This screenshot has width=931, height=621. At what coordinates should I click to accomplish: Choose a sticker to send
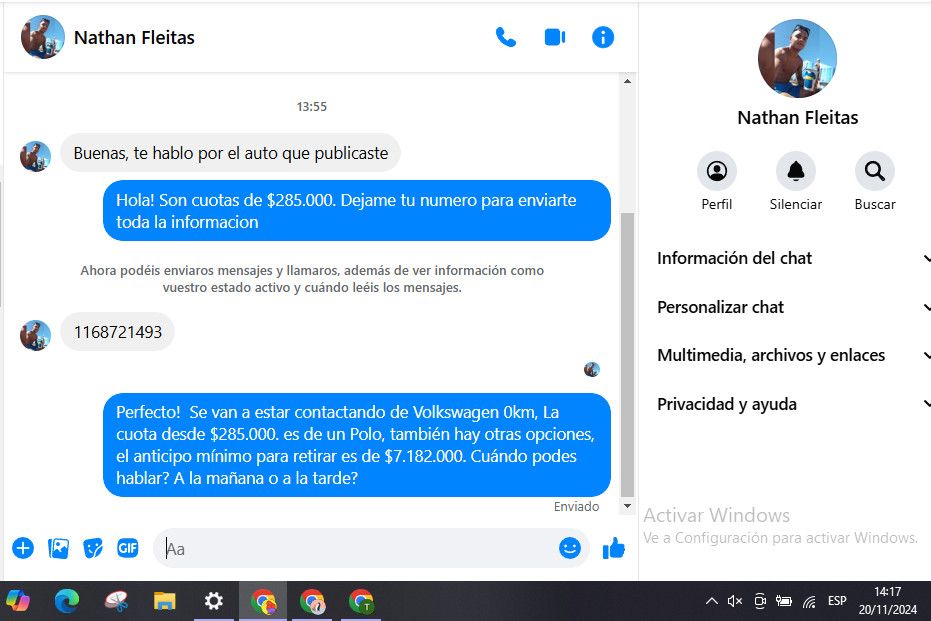tap(93, 548)
